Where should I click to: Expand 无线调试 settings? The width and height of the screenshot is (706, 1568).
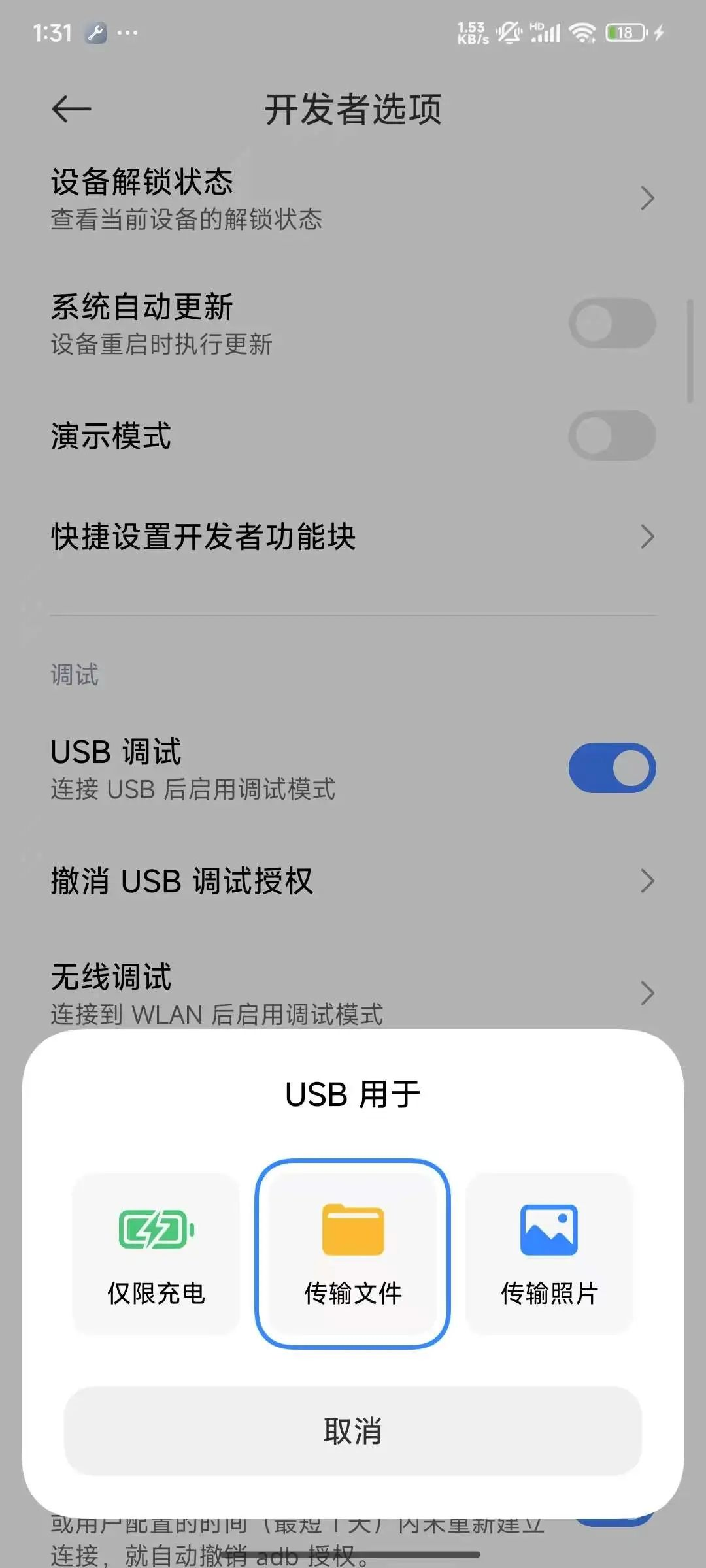point(645,993)
